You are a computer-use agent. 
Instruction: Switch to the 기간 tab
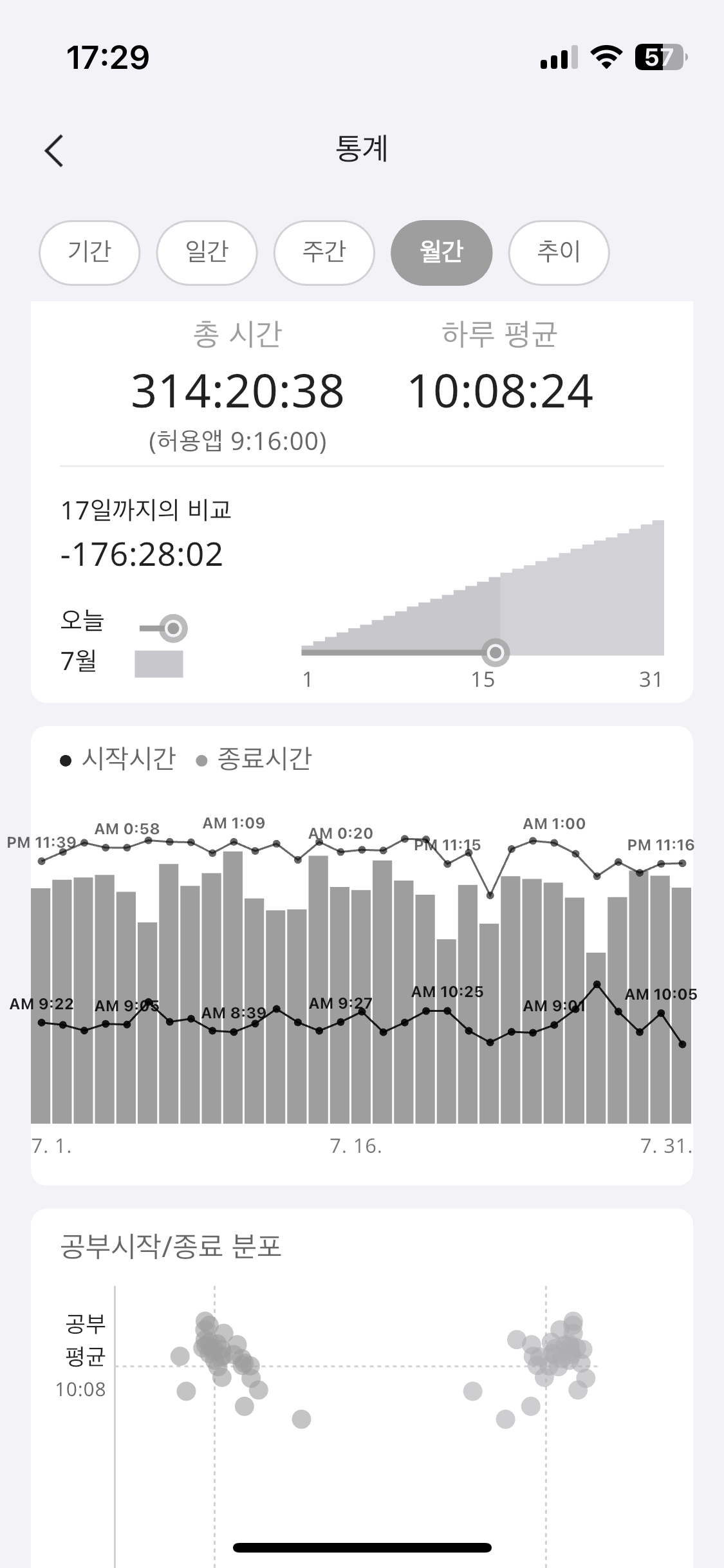(x=89, y=252)
